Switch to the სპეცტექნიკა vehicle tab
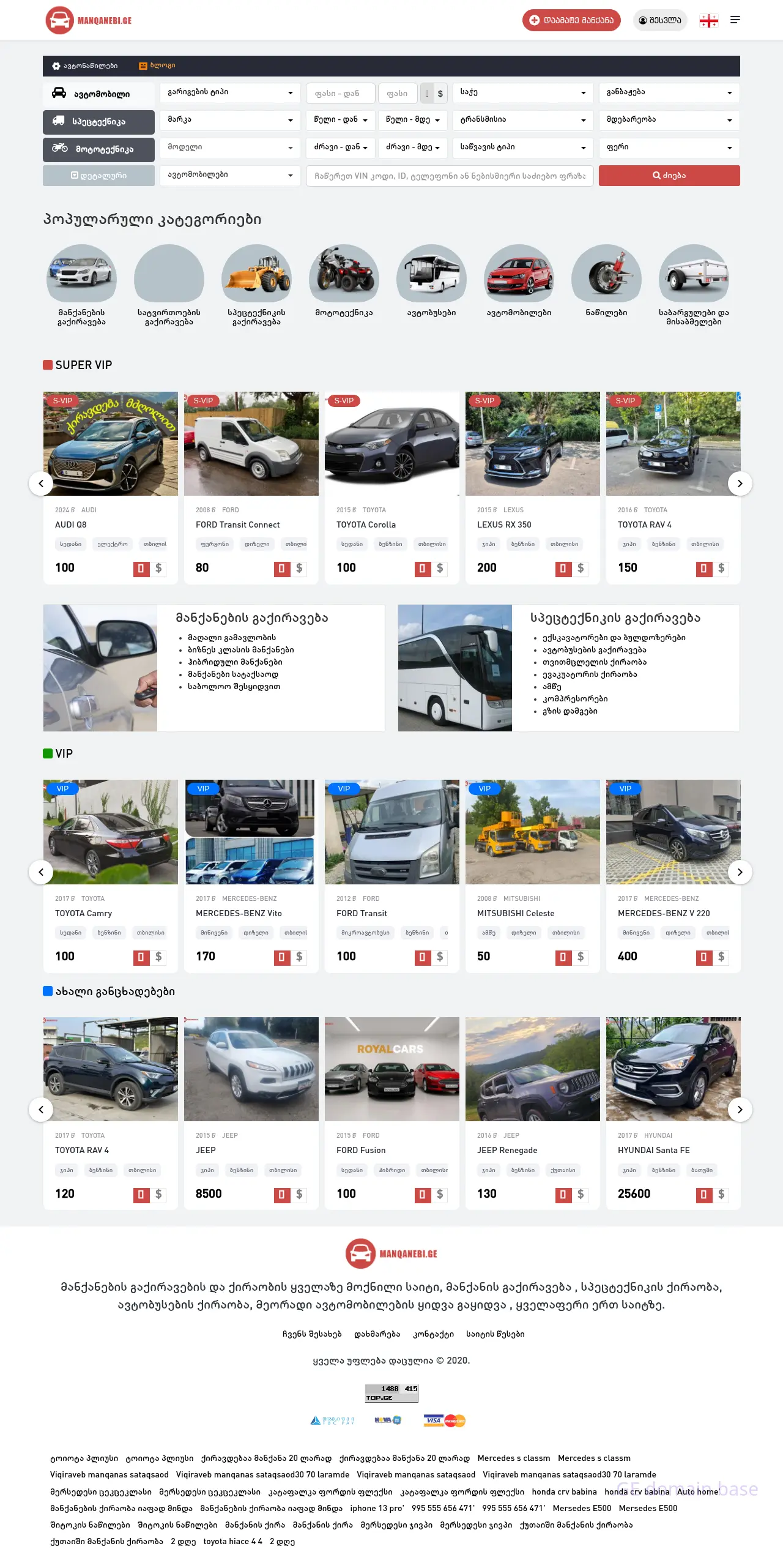 coord(98,122)
